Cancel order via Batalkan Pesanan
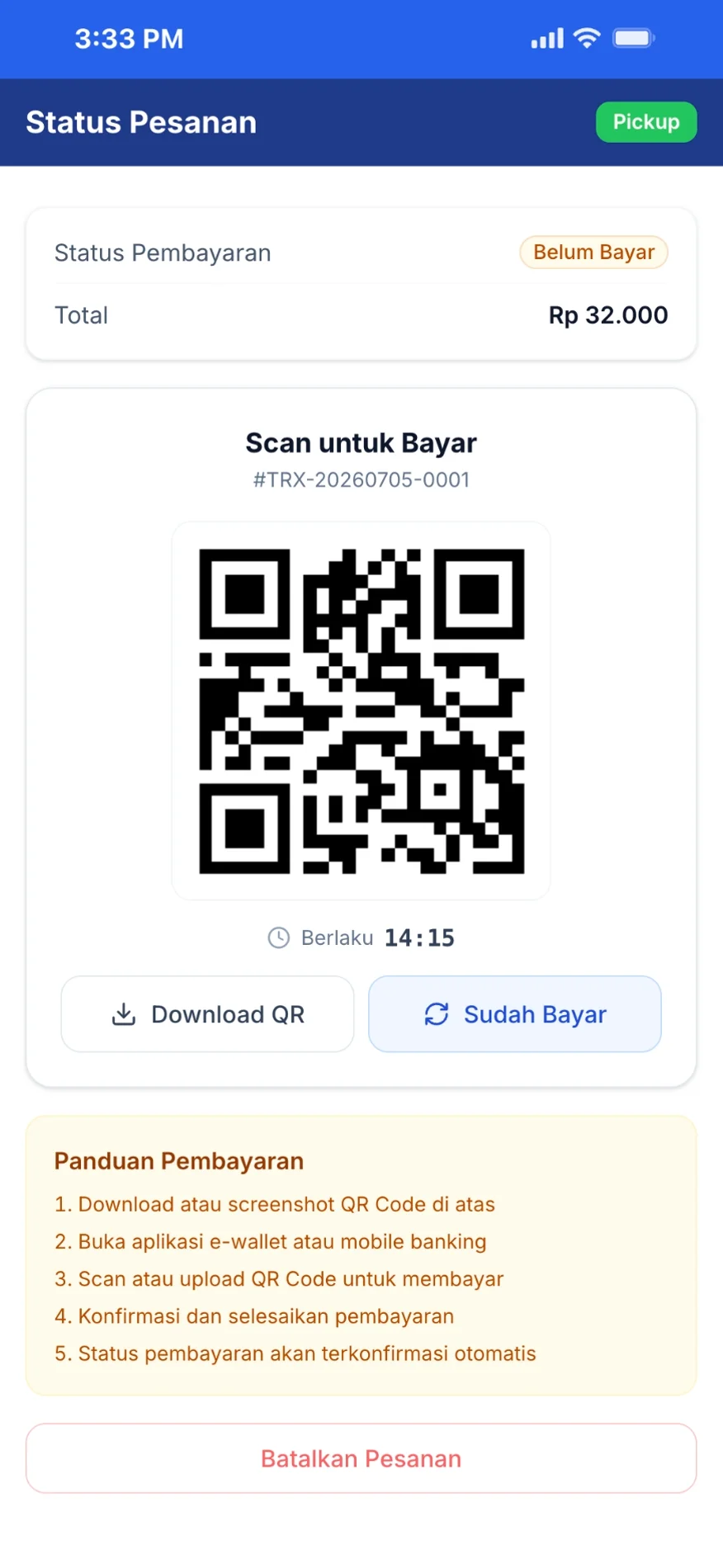This screenshot has height=1568, width=723. click(361, 1458)
